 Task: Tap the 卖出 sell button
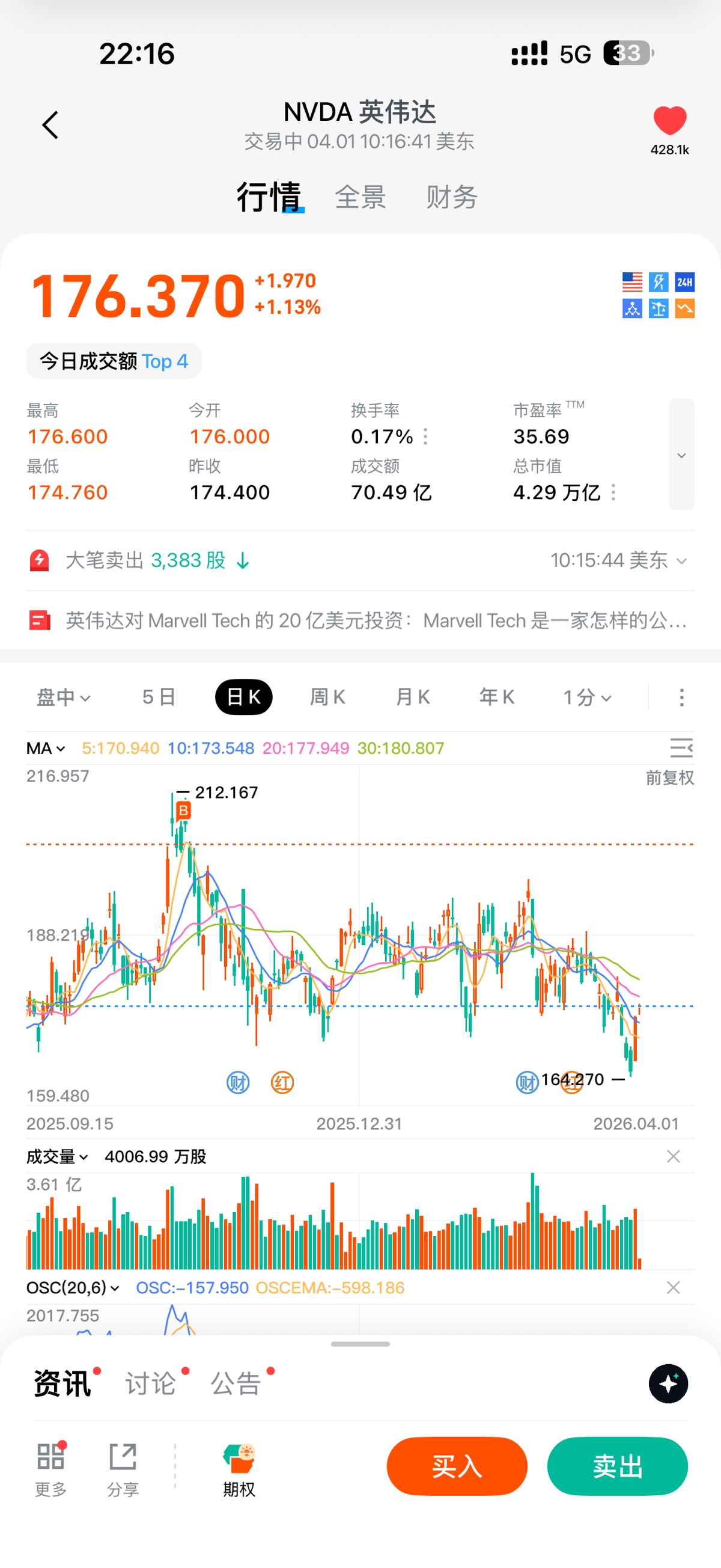coord(617,1466)
